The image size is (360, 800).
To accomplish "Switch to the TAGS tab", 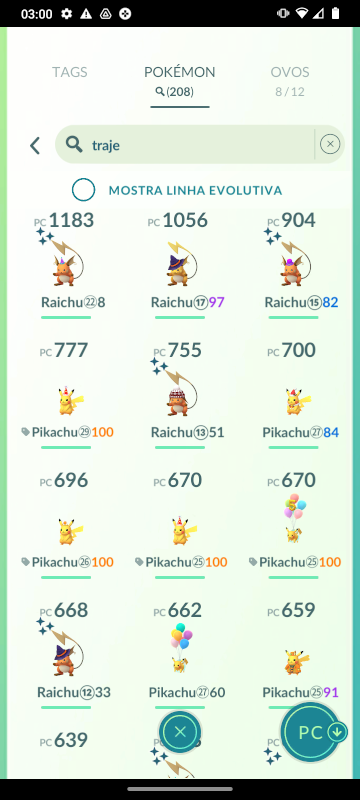I will pos(69,72).
